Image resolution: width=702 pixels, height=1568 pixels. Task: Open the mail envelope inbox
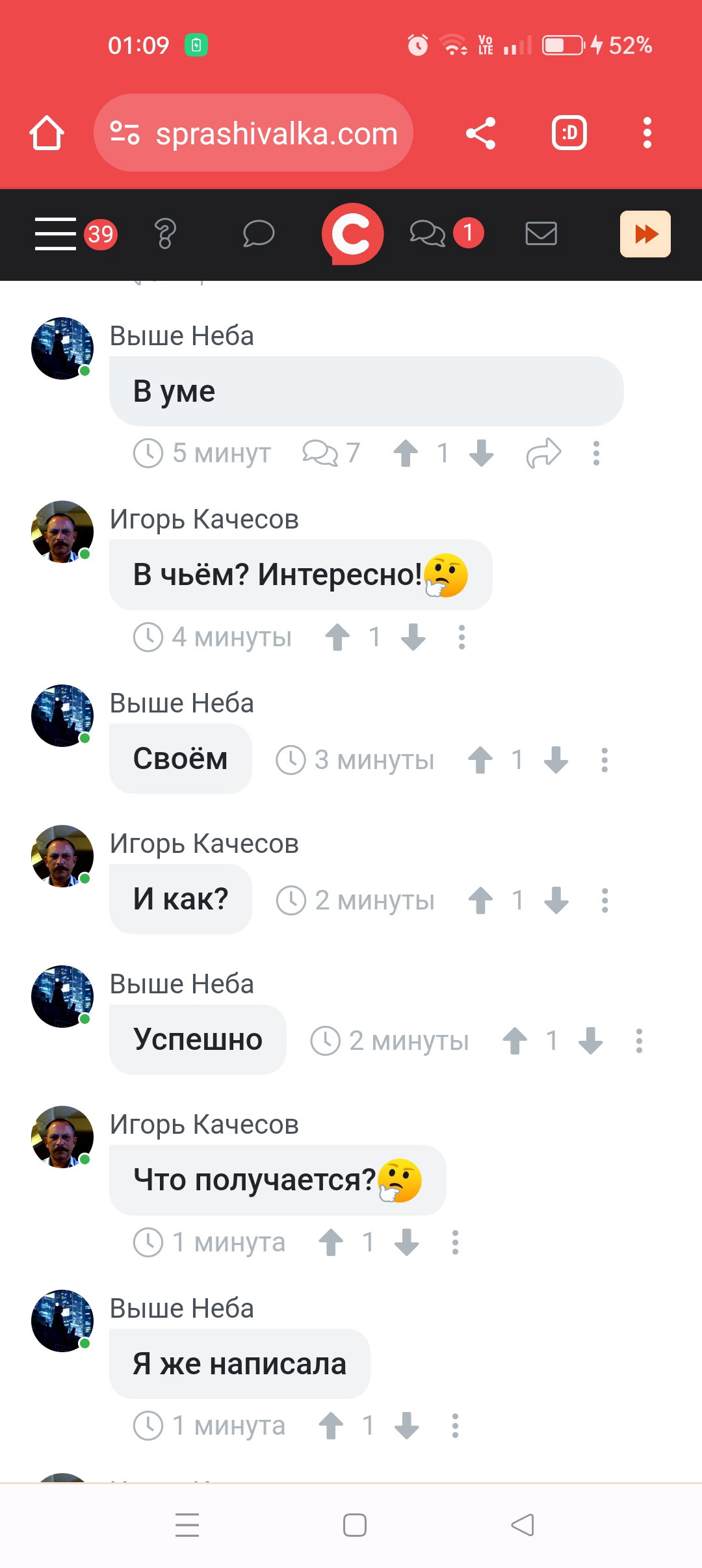(541, 233)
